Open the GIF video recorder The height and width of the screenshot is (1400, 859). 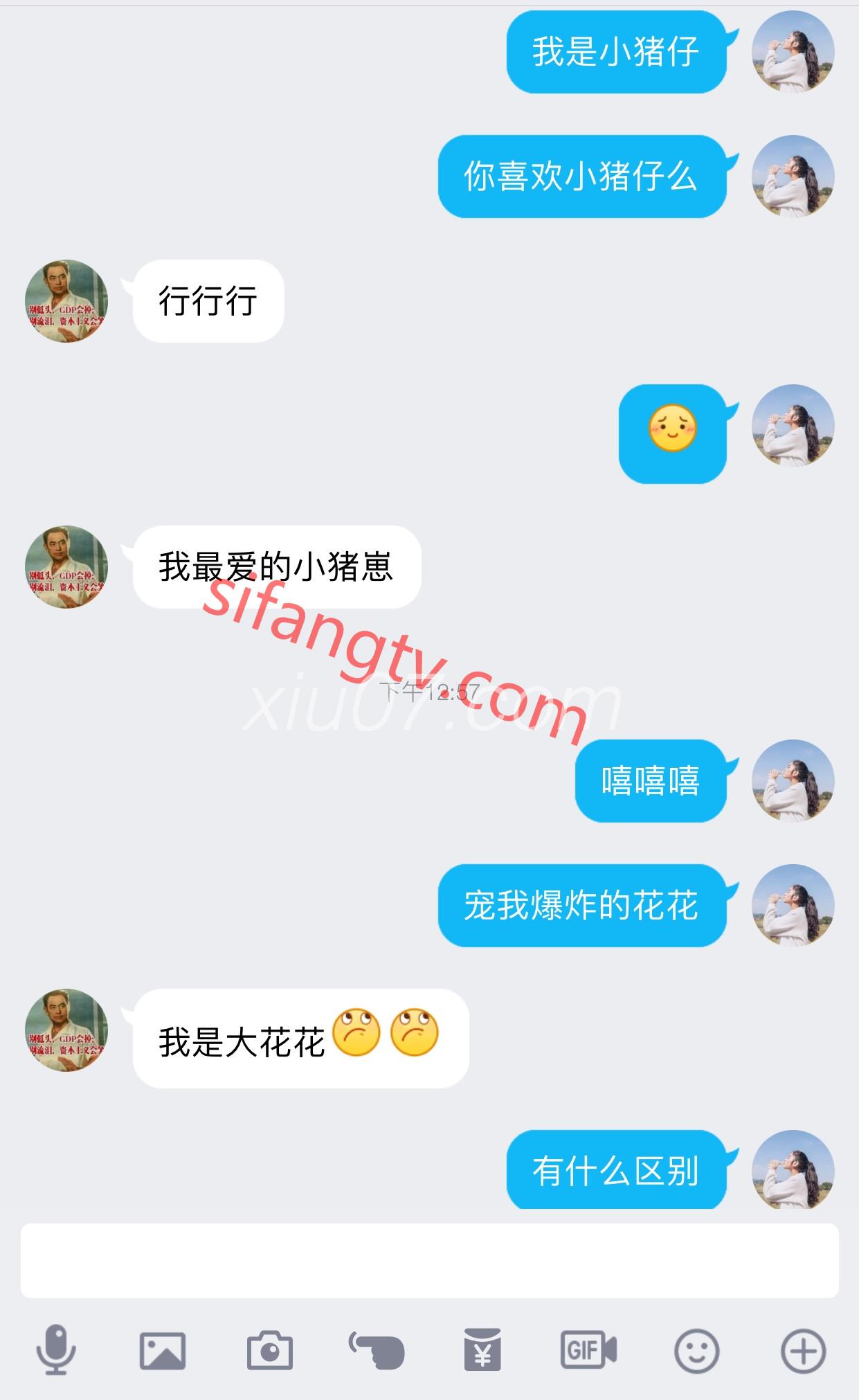click(x=588, y=1349)
